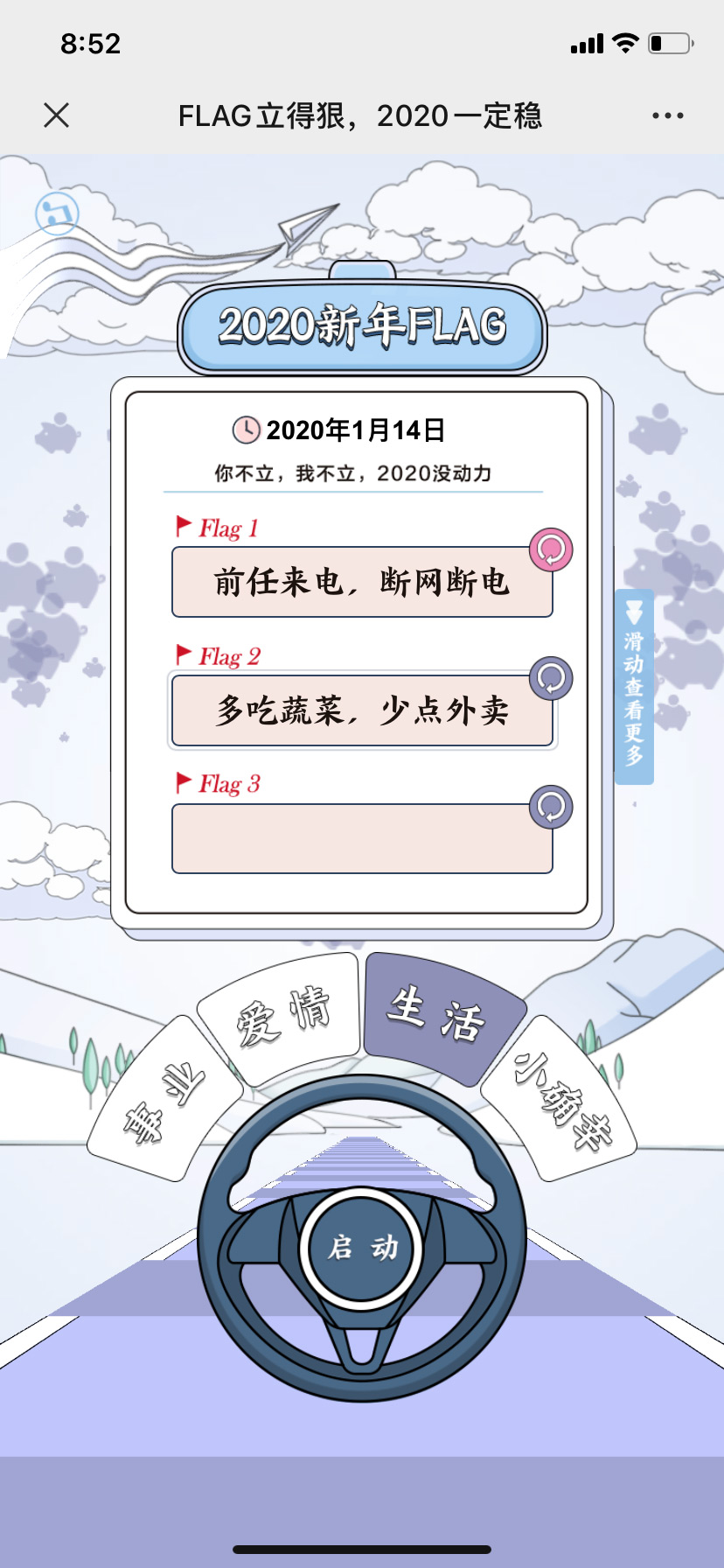Switch to the 爱情 category
Screen dimensions: 724x1568
point(282,1015)
